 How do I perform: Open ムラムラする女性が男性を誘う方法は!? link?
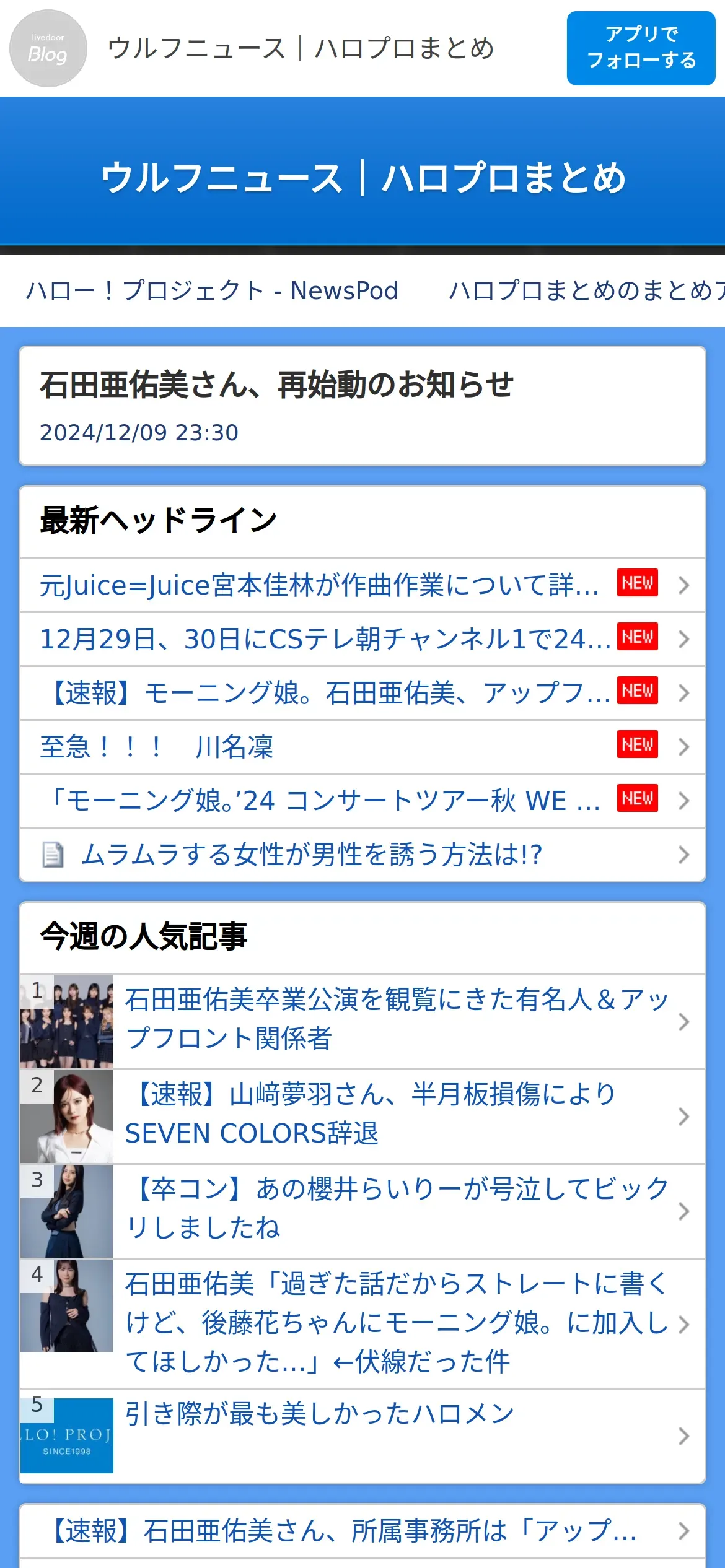click(x=312, y=855)
